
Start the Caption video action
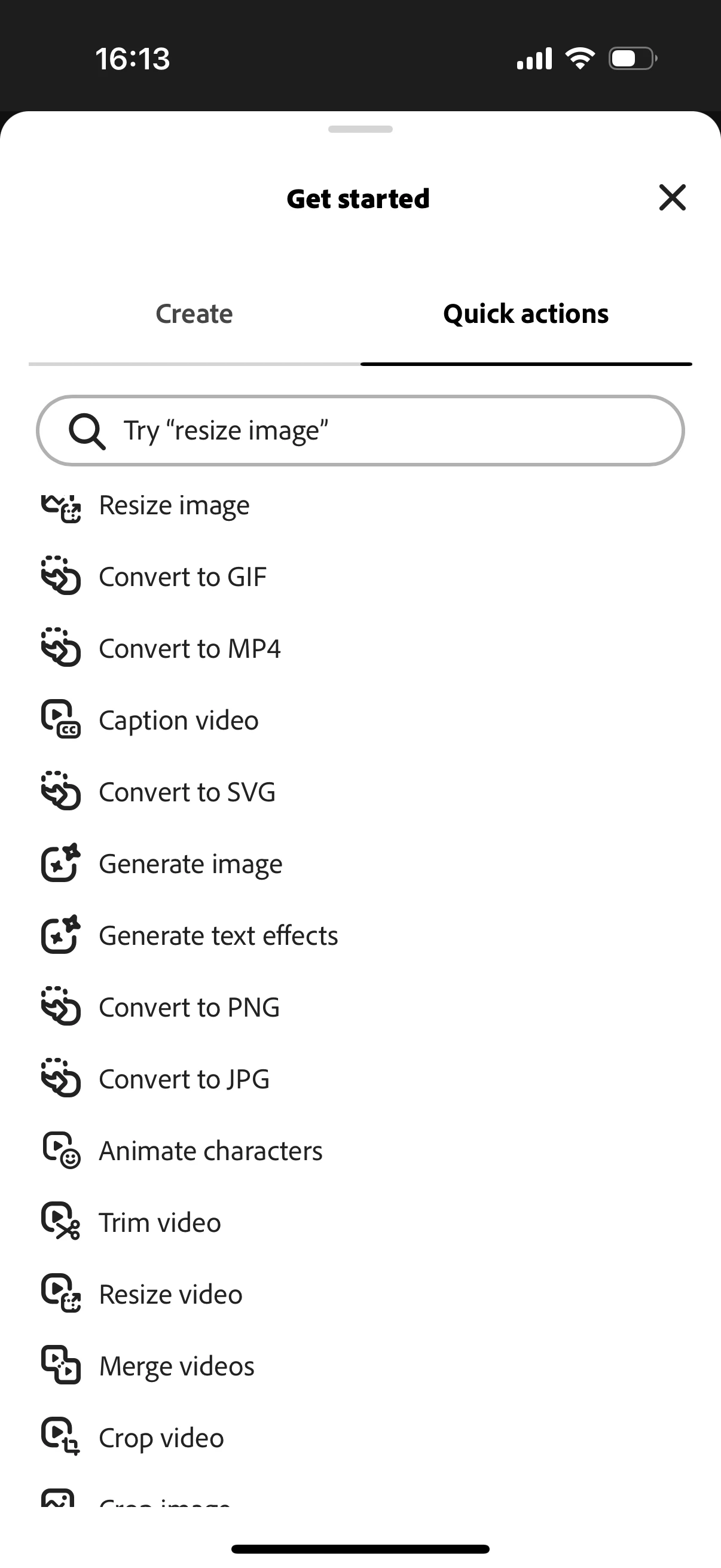pyautogui.click(x=178, y=721)
